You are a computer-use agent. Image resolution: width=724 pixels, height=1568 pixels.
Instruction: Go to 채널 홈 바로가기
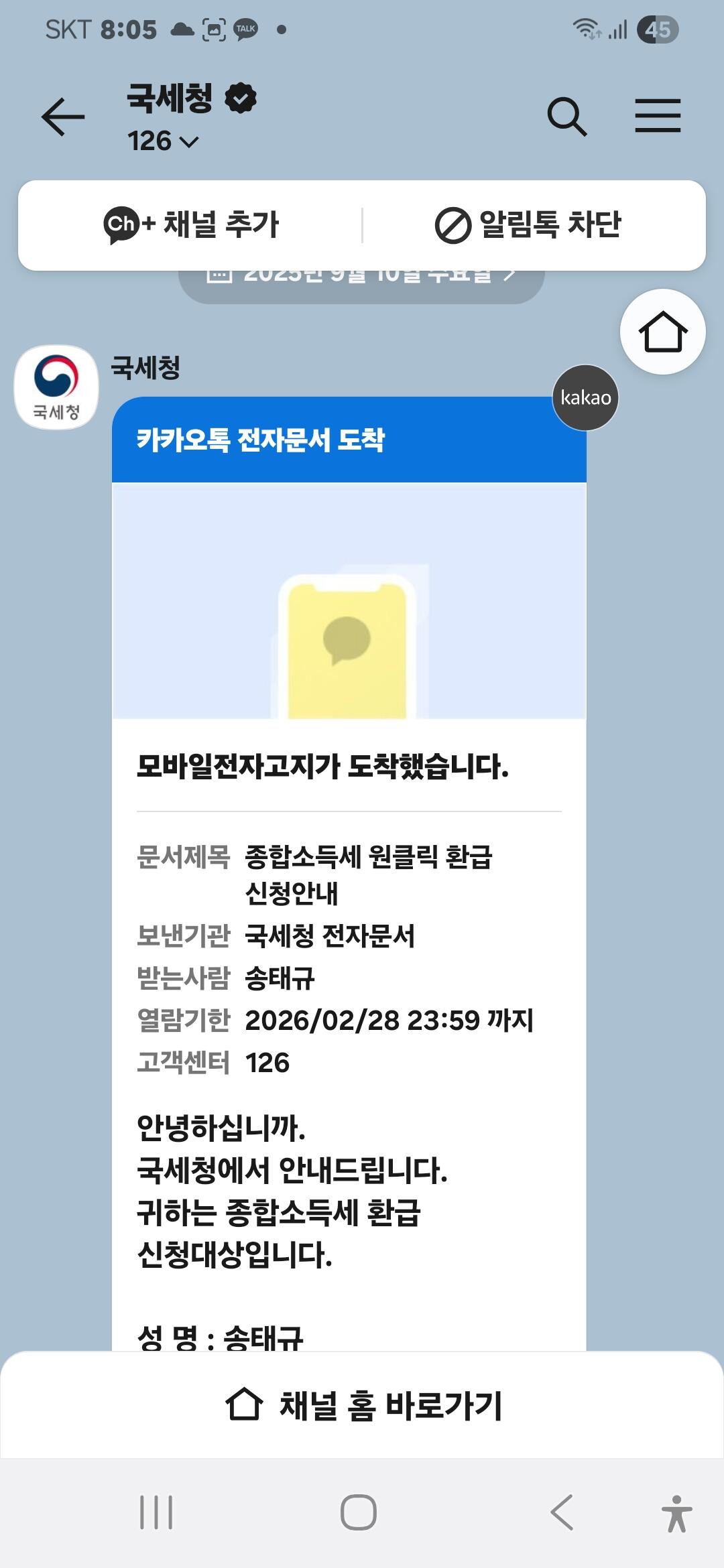tap(362, 1405)
